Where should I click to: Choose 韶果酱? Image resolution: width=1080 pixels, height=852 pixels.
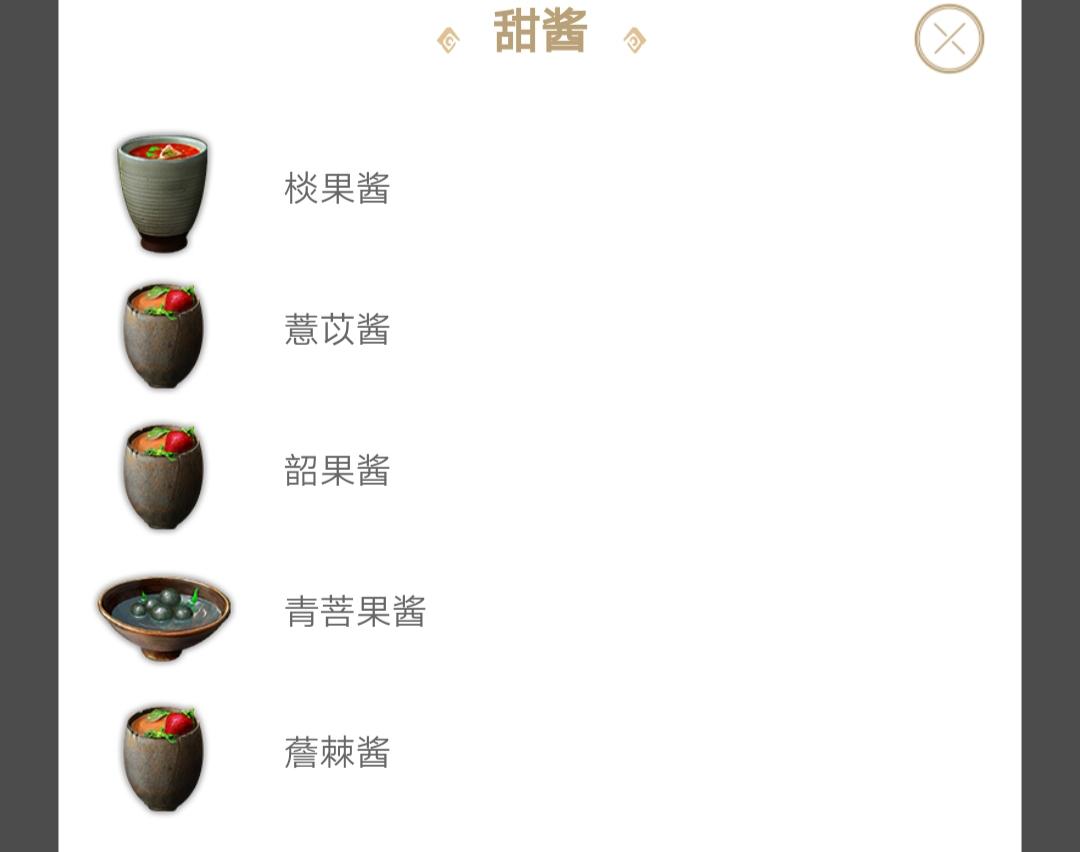coord(337,471)
